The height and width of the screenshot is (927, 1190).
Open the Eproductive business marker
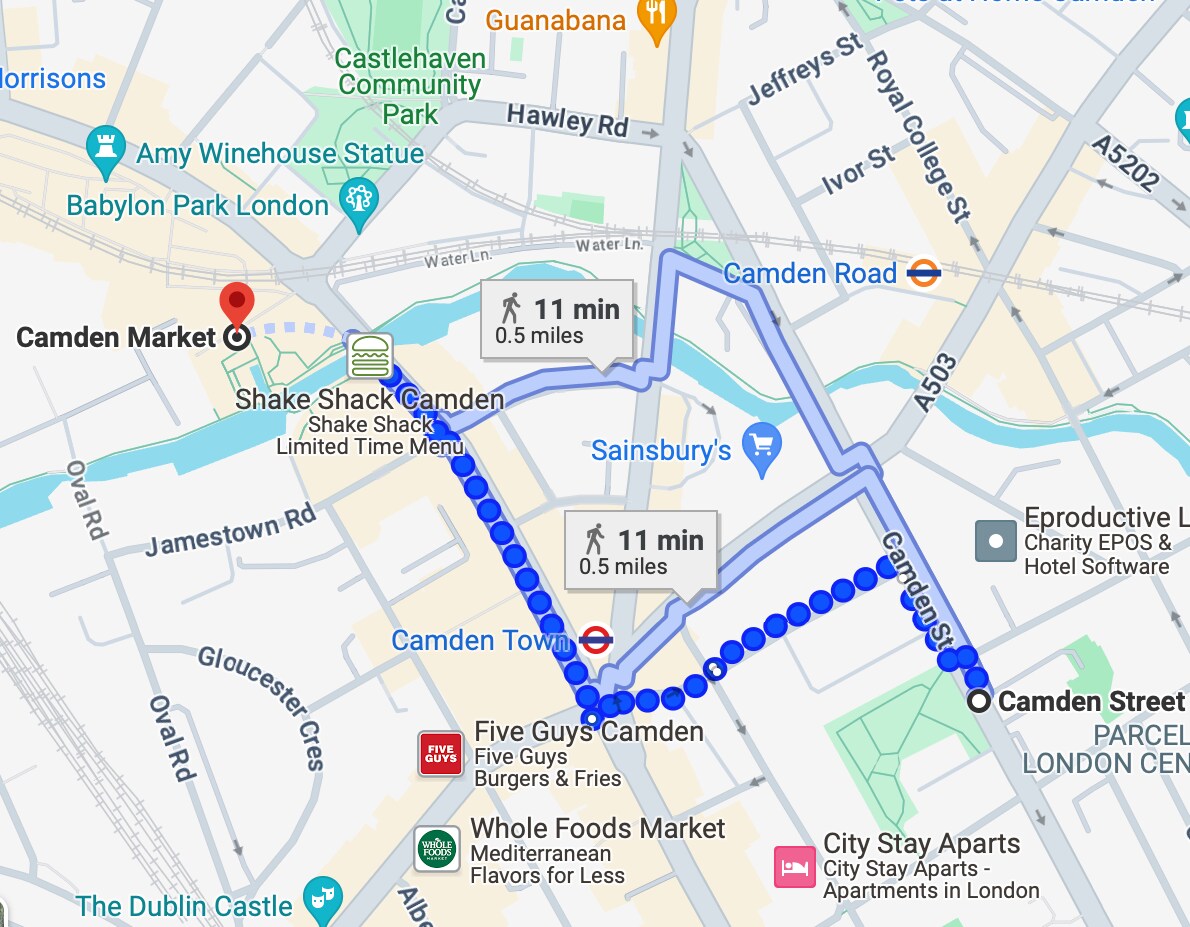(x=995, y=541)
